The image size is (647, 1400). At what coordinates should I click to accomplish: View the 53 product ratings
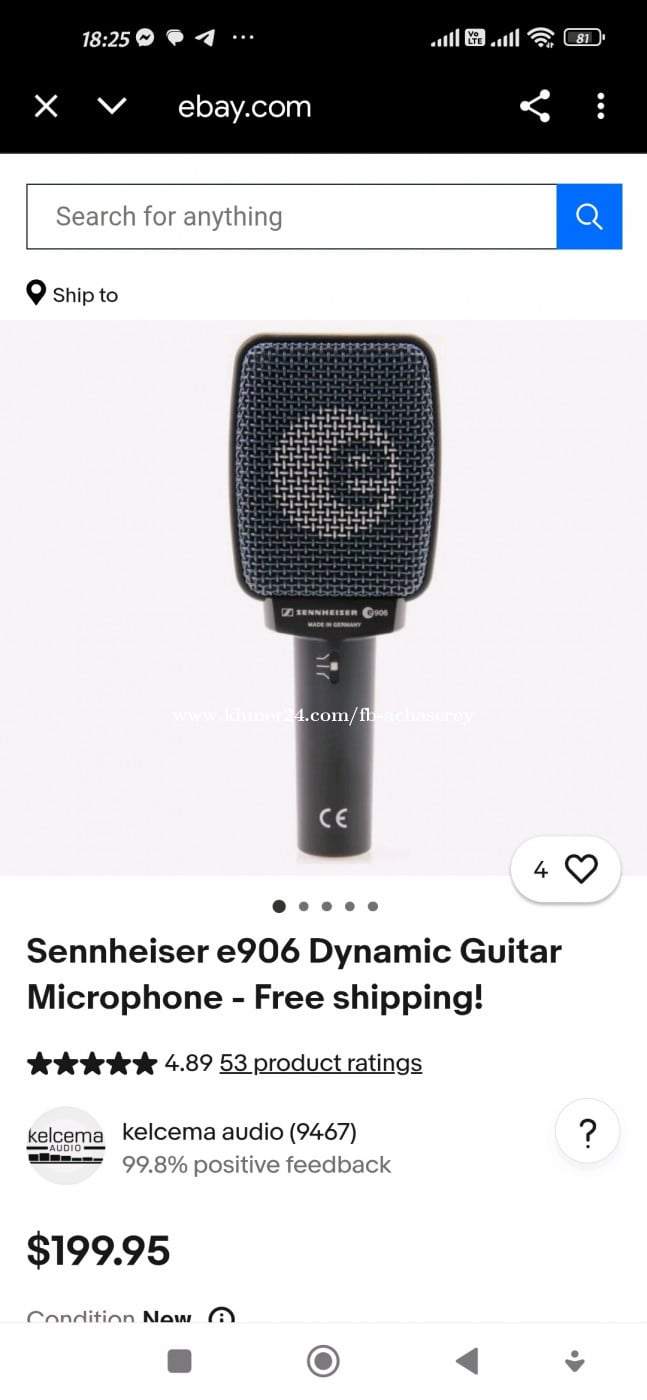(x=320, y=1062)
